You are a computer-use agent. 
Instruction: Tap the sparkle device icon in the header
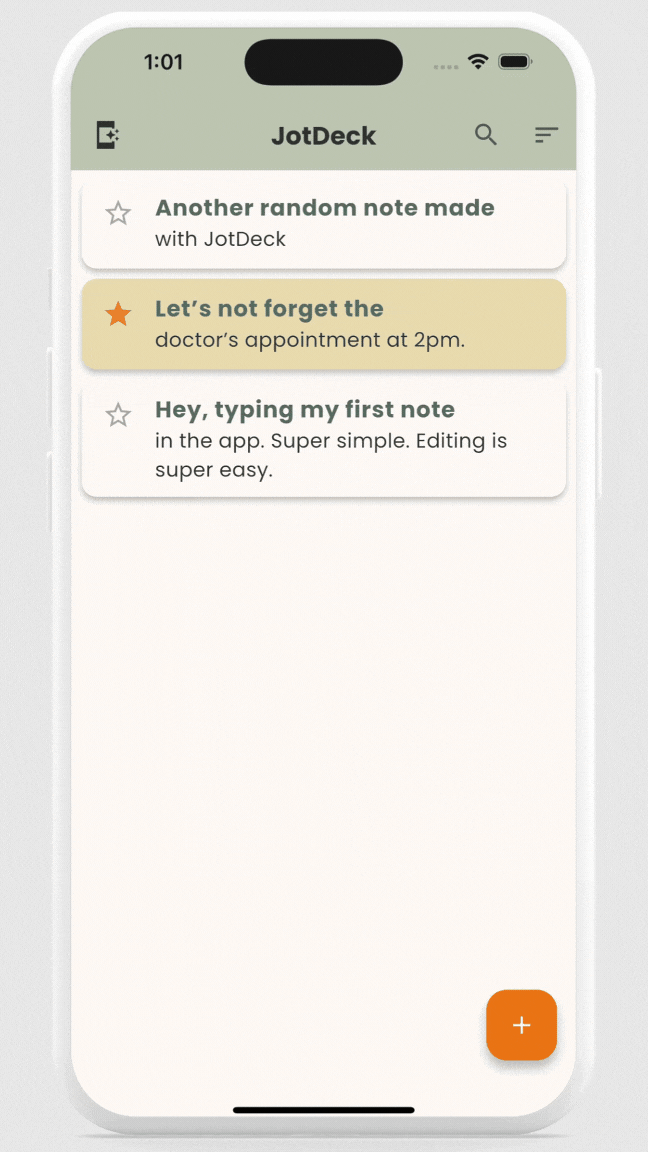tap(107, 135)
